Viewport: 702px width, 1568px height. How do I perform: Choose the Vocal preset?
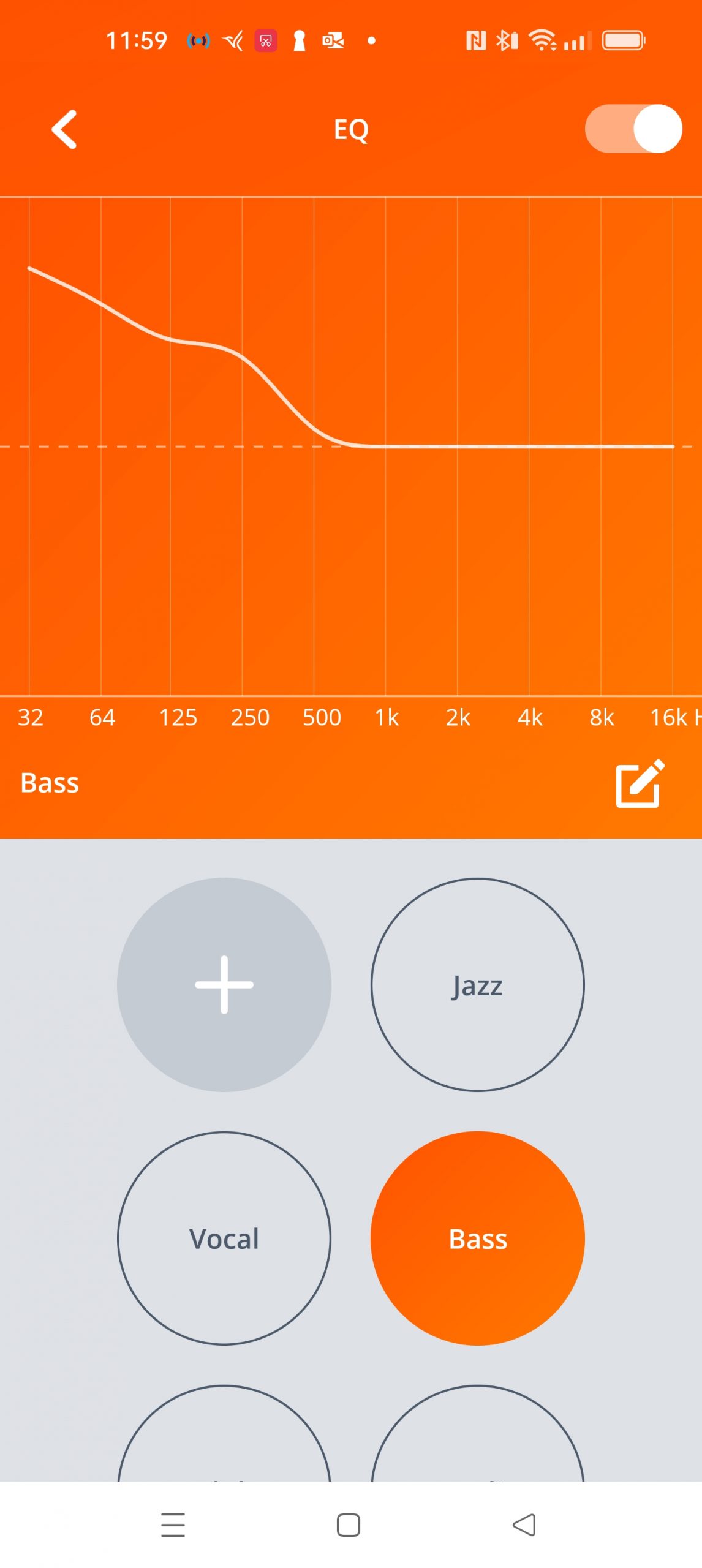pos(224,1238)
